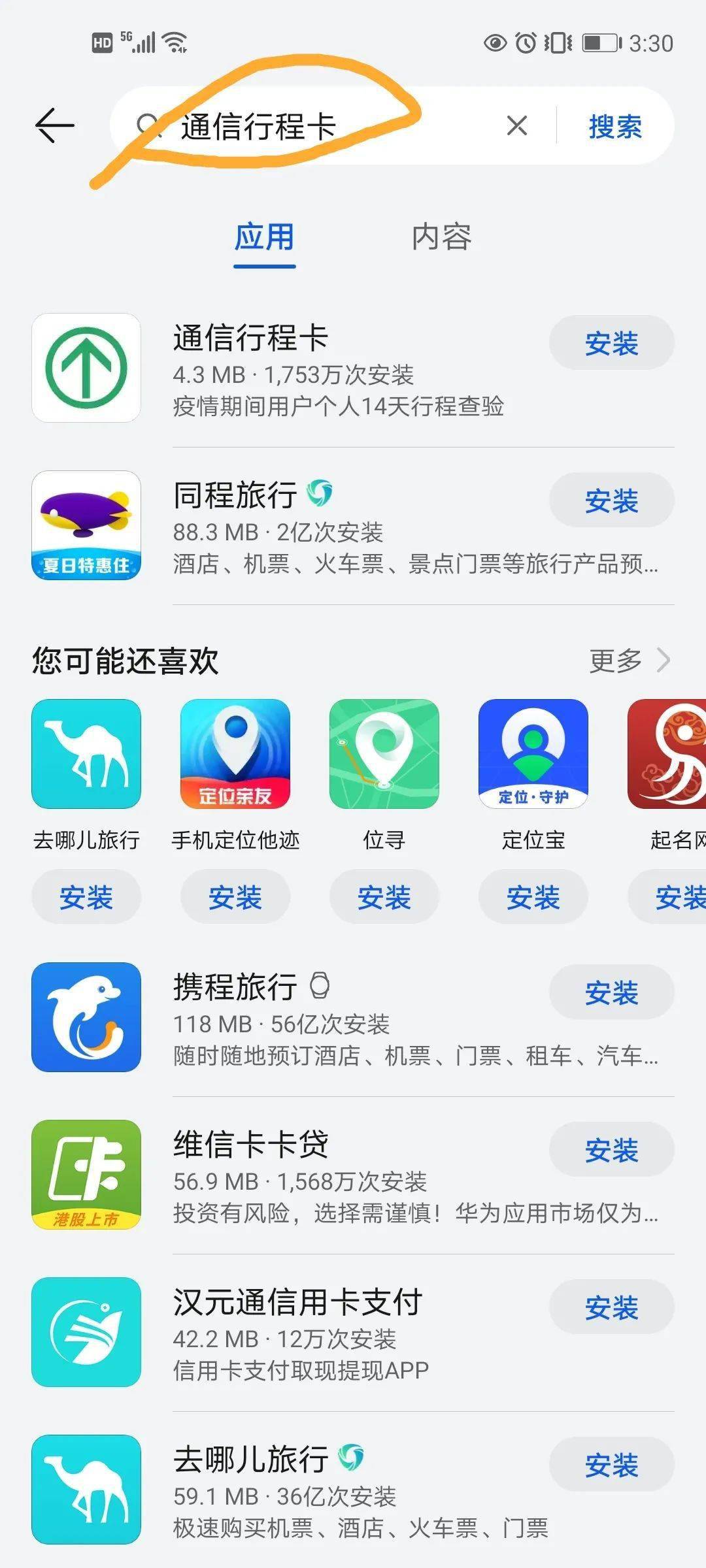Clear the search text with X
Viewport: 706px width, 1568px height.
(x=516, y=125)
